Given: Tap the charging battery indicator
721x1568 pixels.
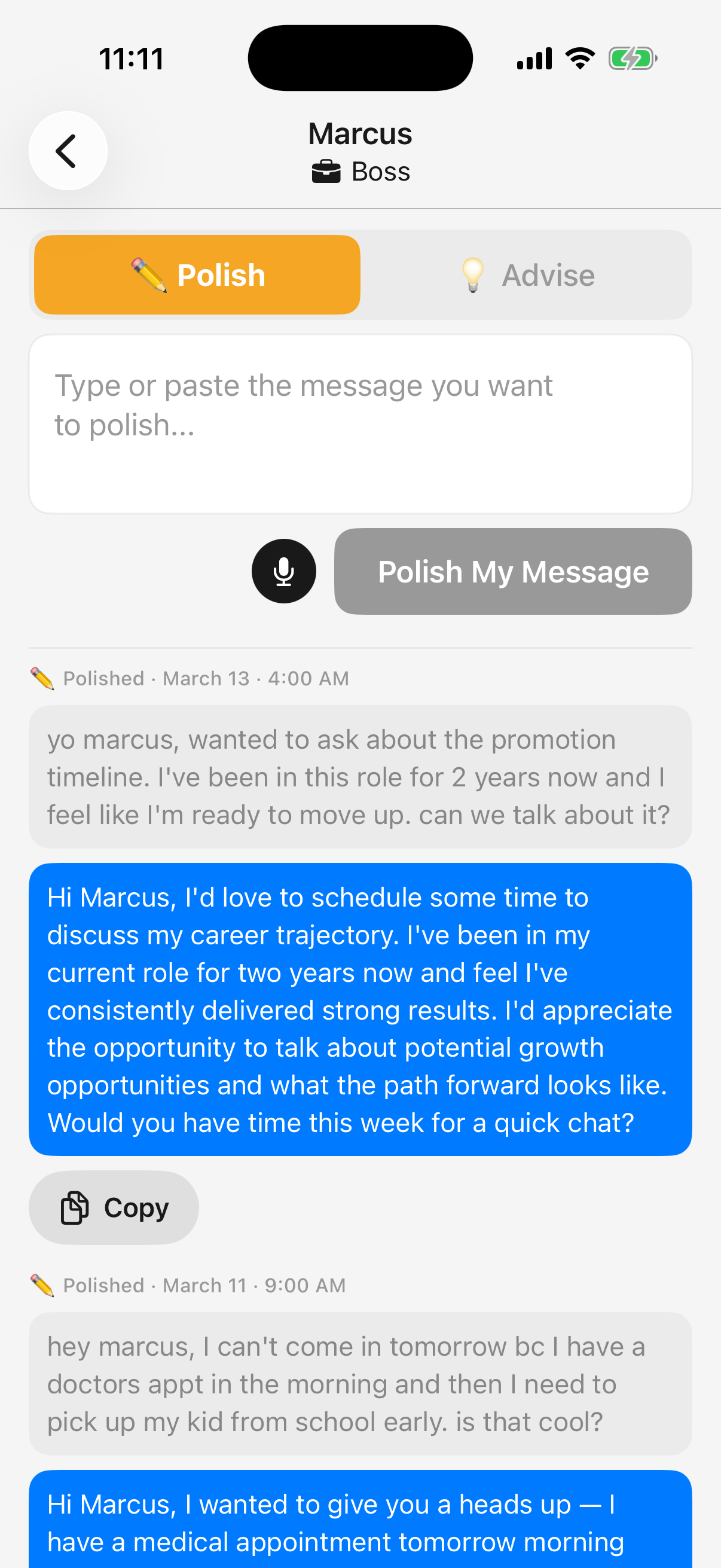Looking at the screenshot, I should click(633, 58).
